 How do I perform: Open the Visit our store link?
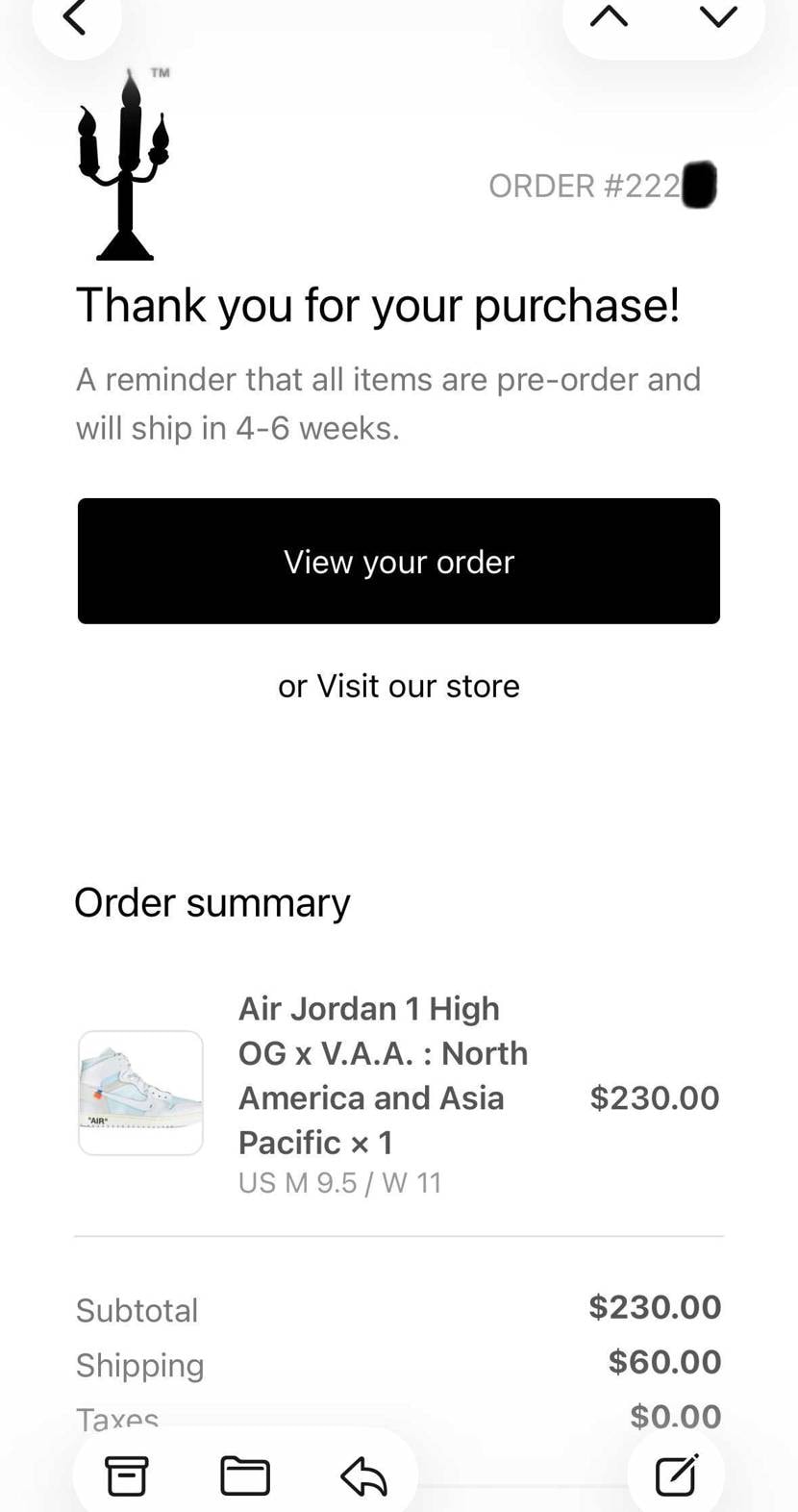point(419,686)
